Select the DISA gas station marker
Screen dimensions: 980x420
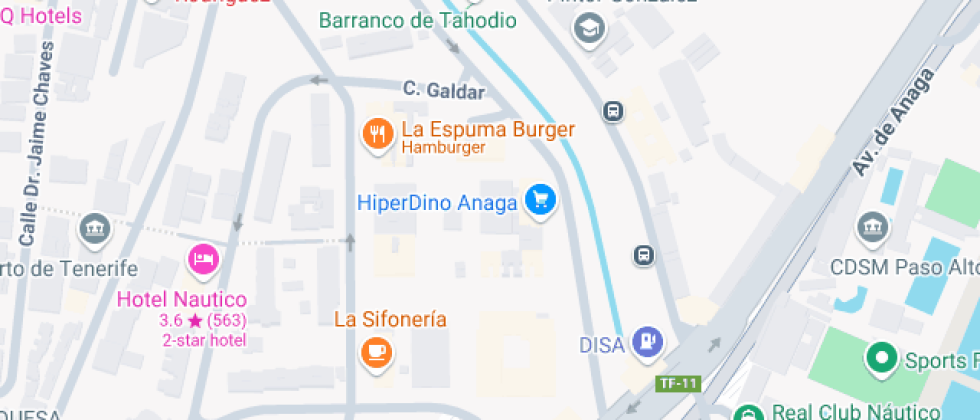click(649, 343)
